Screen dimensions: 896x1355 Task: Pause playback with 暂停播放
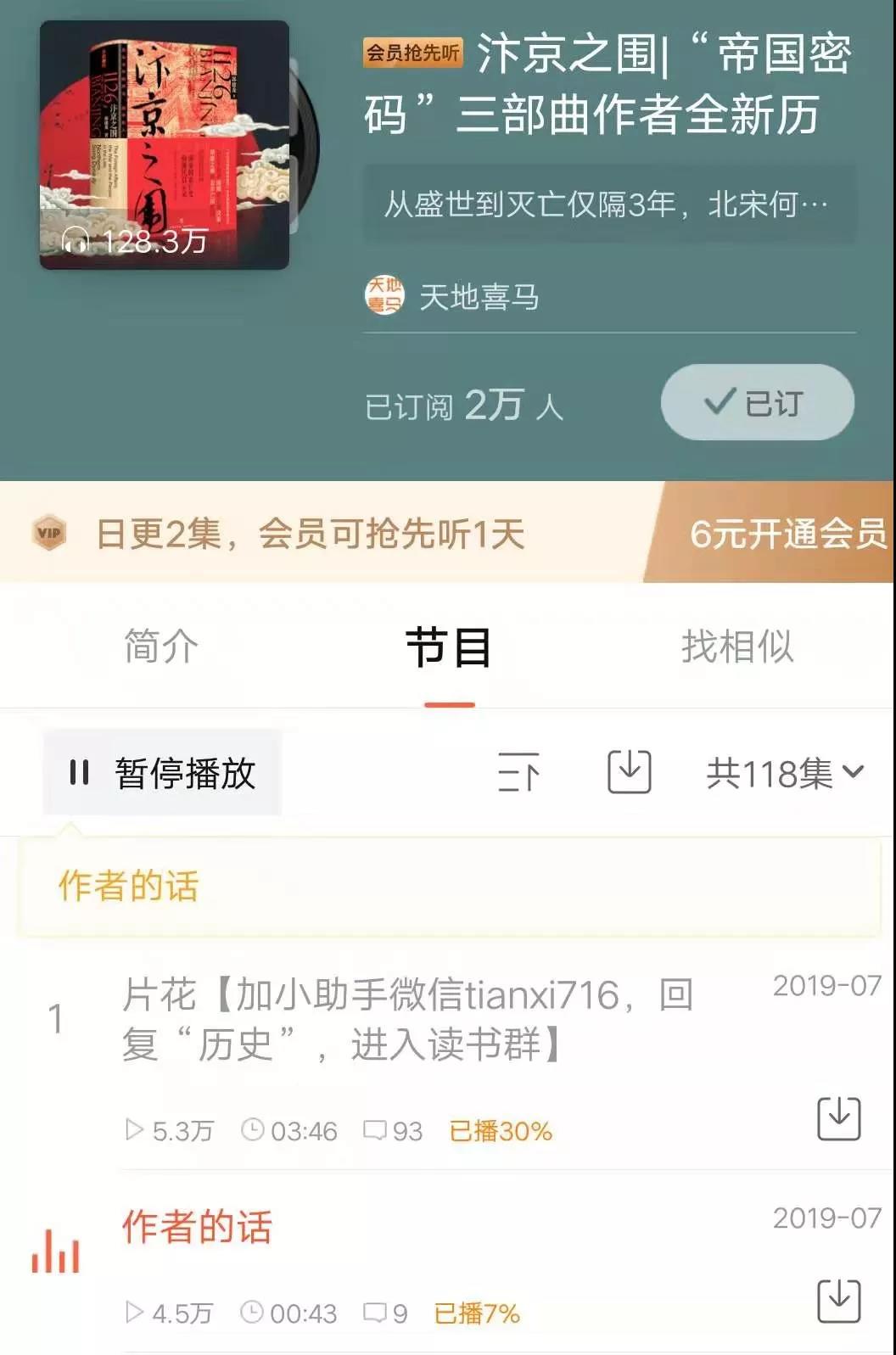162,773
